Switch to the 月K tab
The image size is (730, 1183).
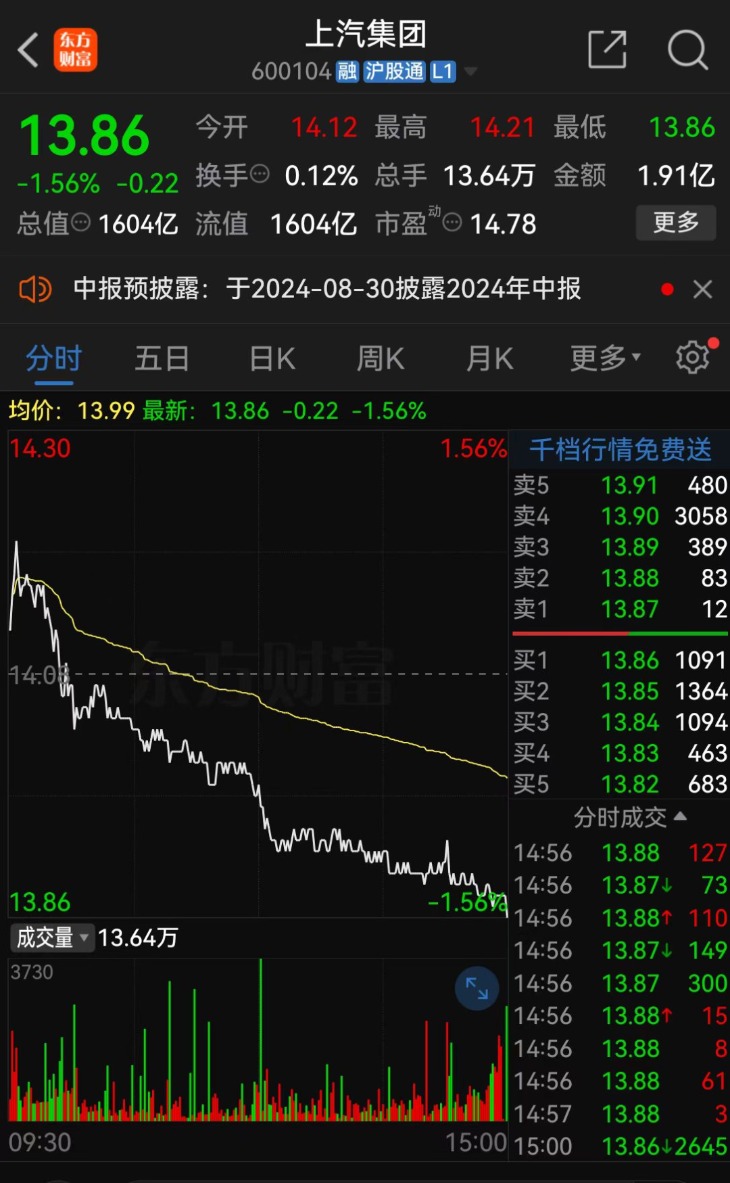click(x=487, y=357)
